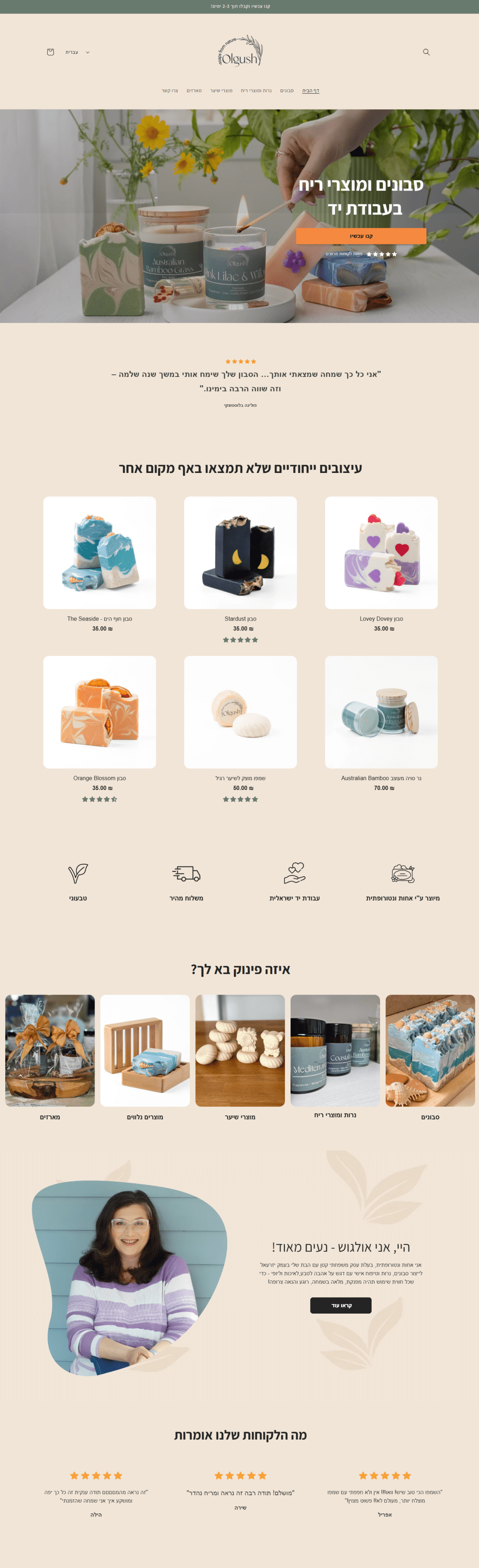Screen dimensions: 479x1568
Task: View the Stardust soap product
Action: [x=240, y=553]
